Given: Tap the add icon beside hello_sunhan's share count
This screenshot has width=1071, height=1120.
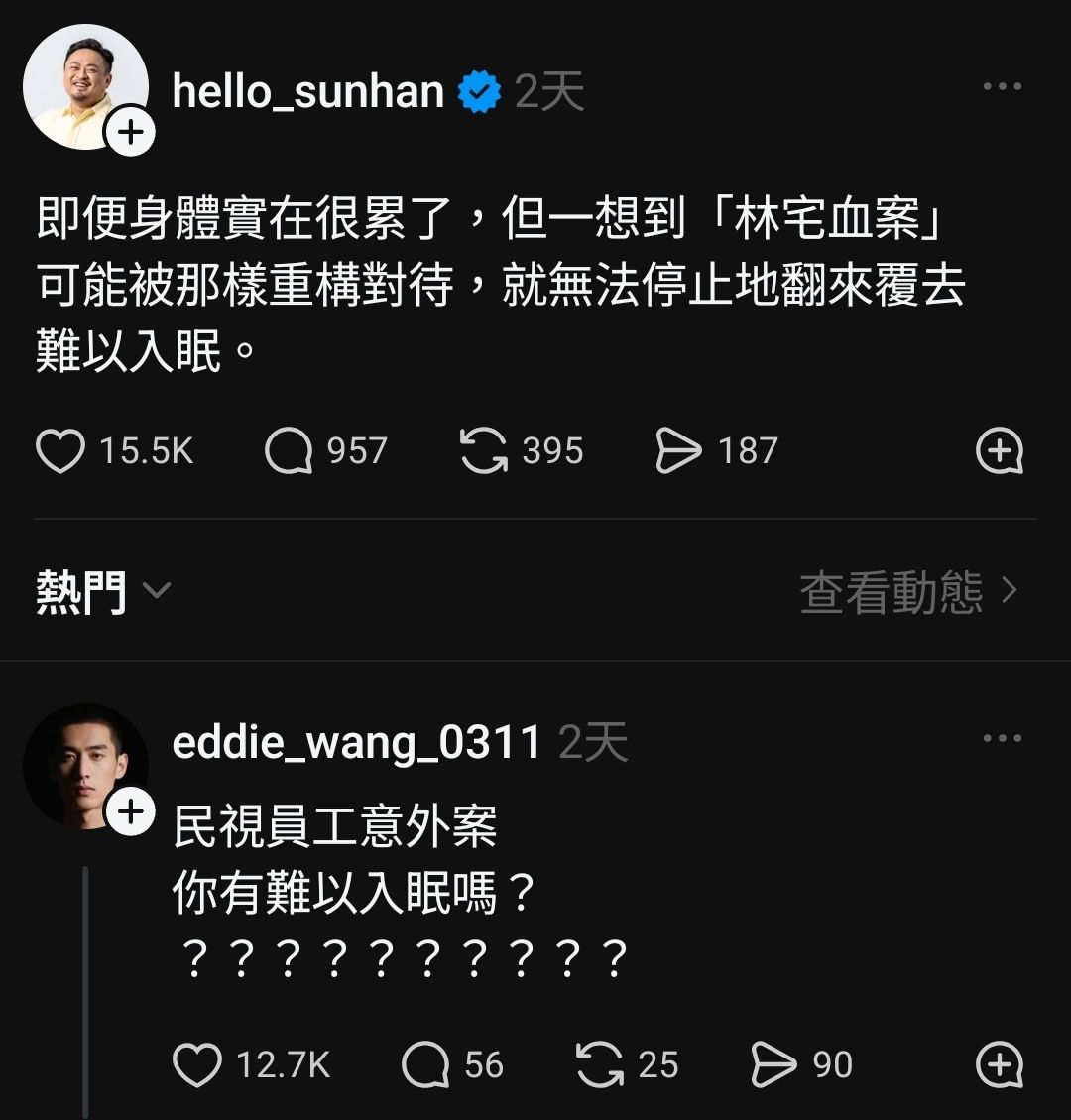Looking at the screenshot, I should pyautogui.click(x=1000, y=451).
